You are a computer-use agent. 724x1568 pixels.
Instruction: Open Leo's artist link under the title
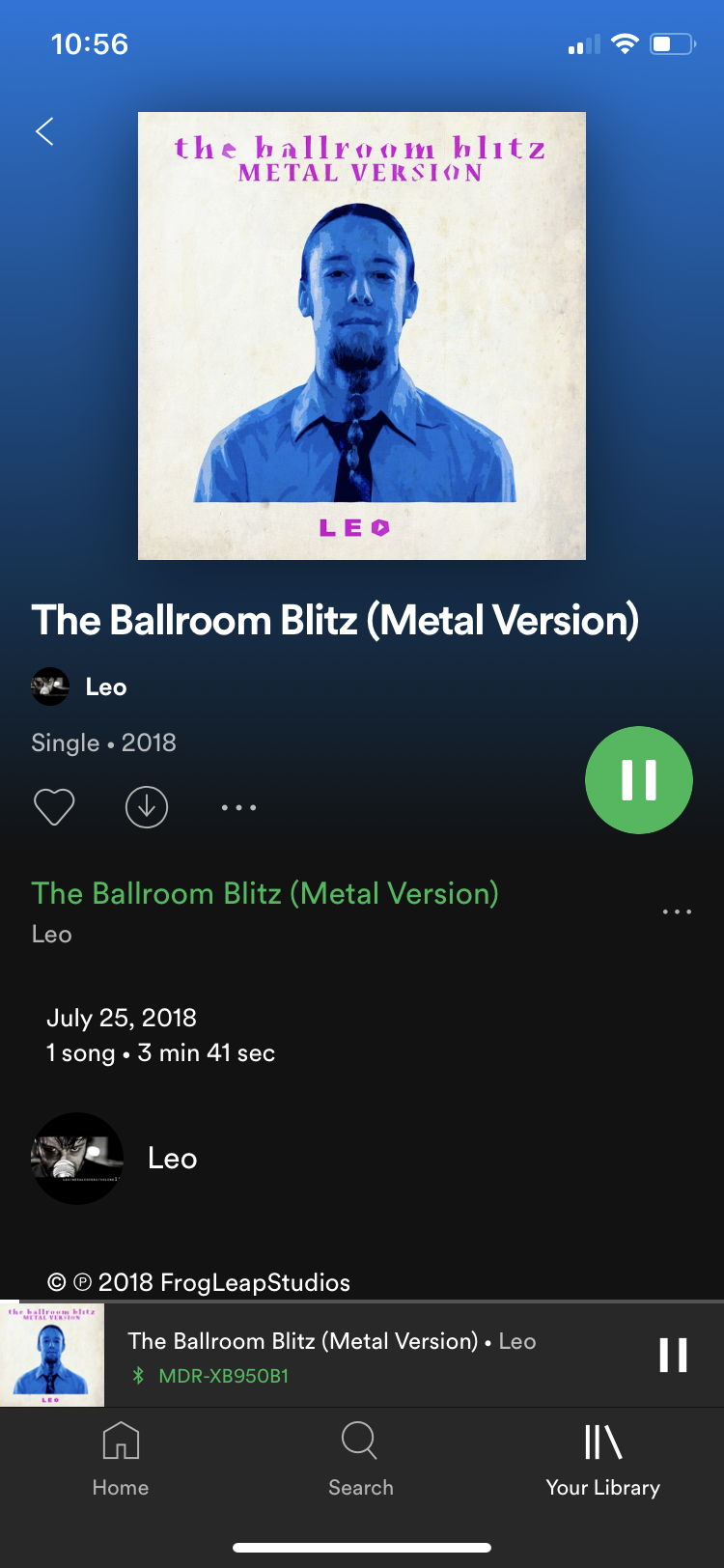79,686
